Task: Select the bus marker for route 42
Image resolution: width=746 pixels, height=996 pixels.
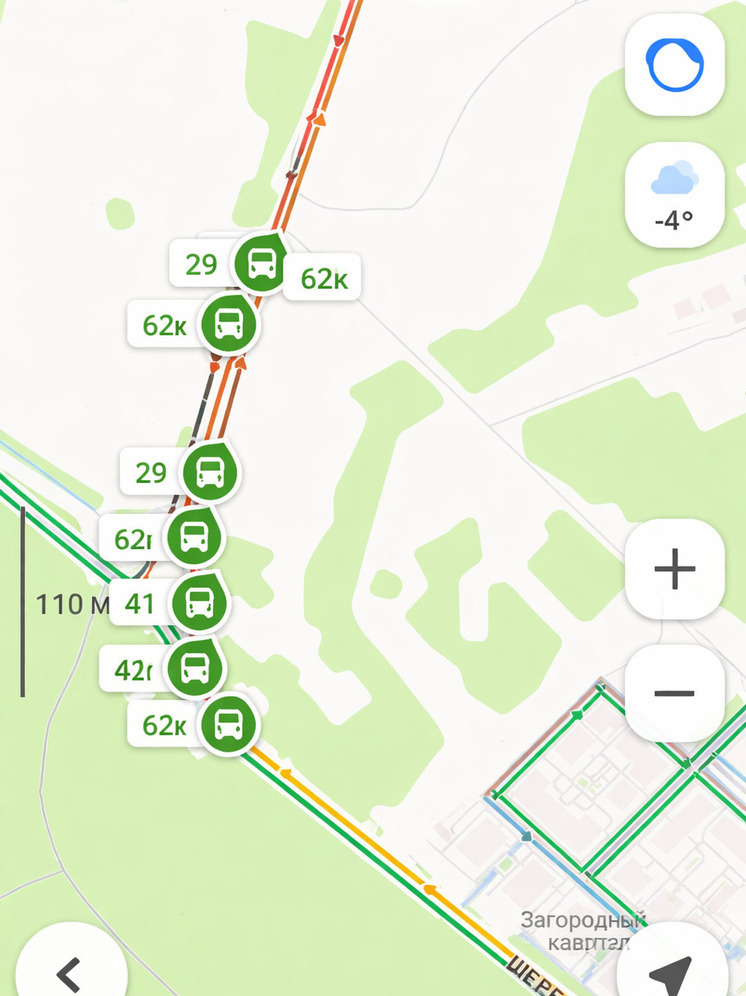Action: 194,669
